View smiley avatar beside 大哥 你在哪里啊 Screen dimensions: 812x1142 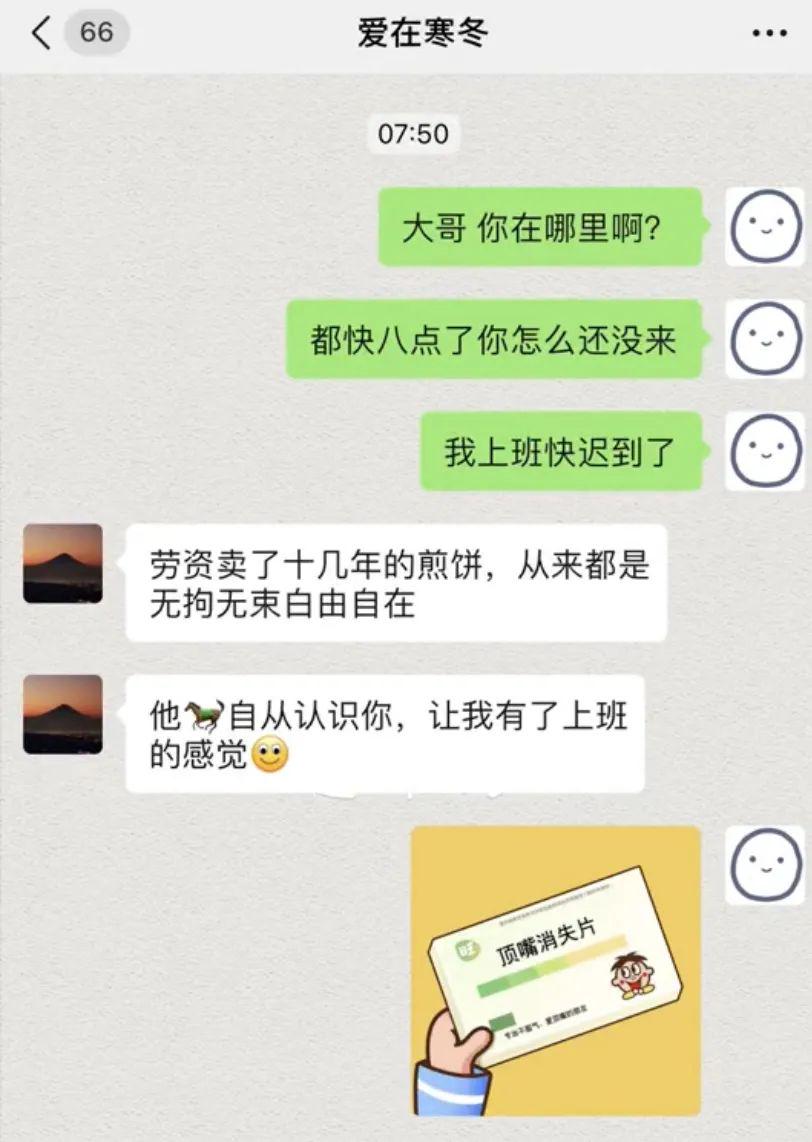pos(765,227)
